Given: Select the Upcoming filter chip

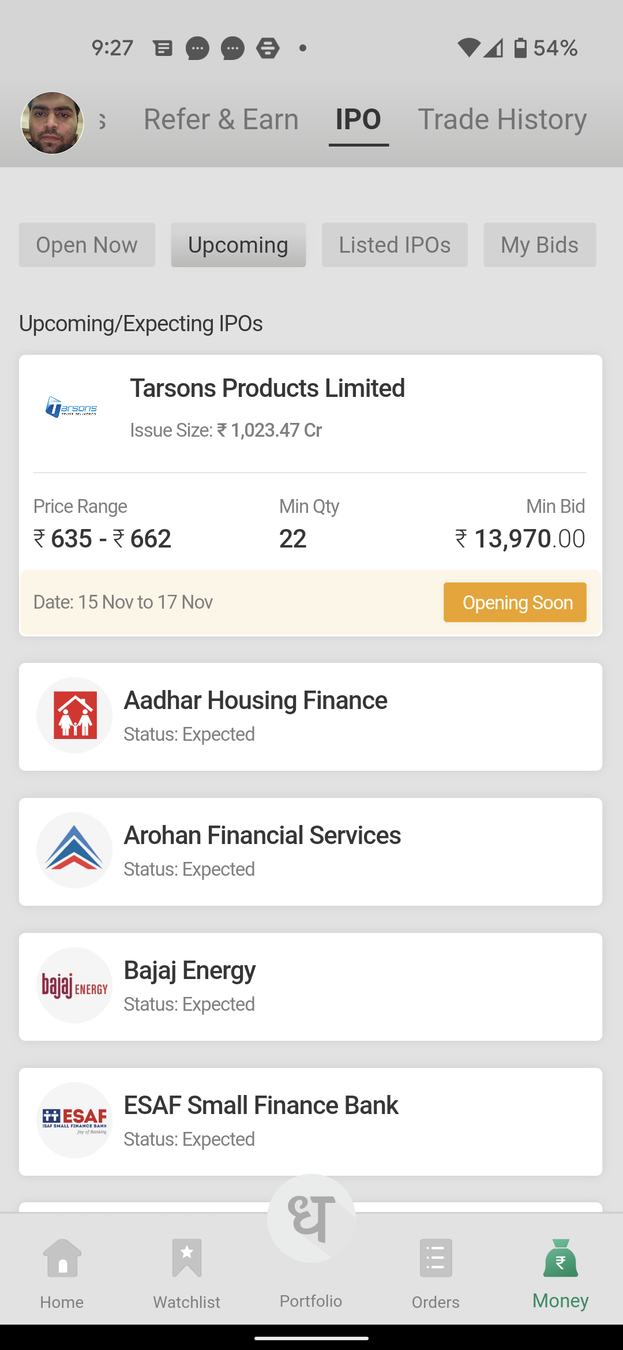Looking at the screenshot, I should point(238,245).
